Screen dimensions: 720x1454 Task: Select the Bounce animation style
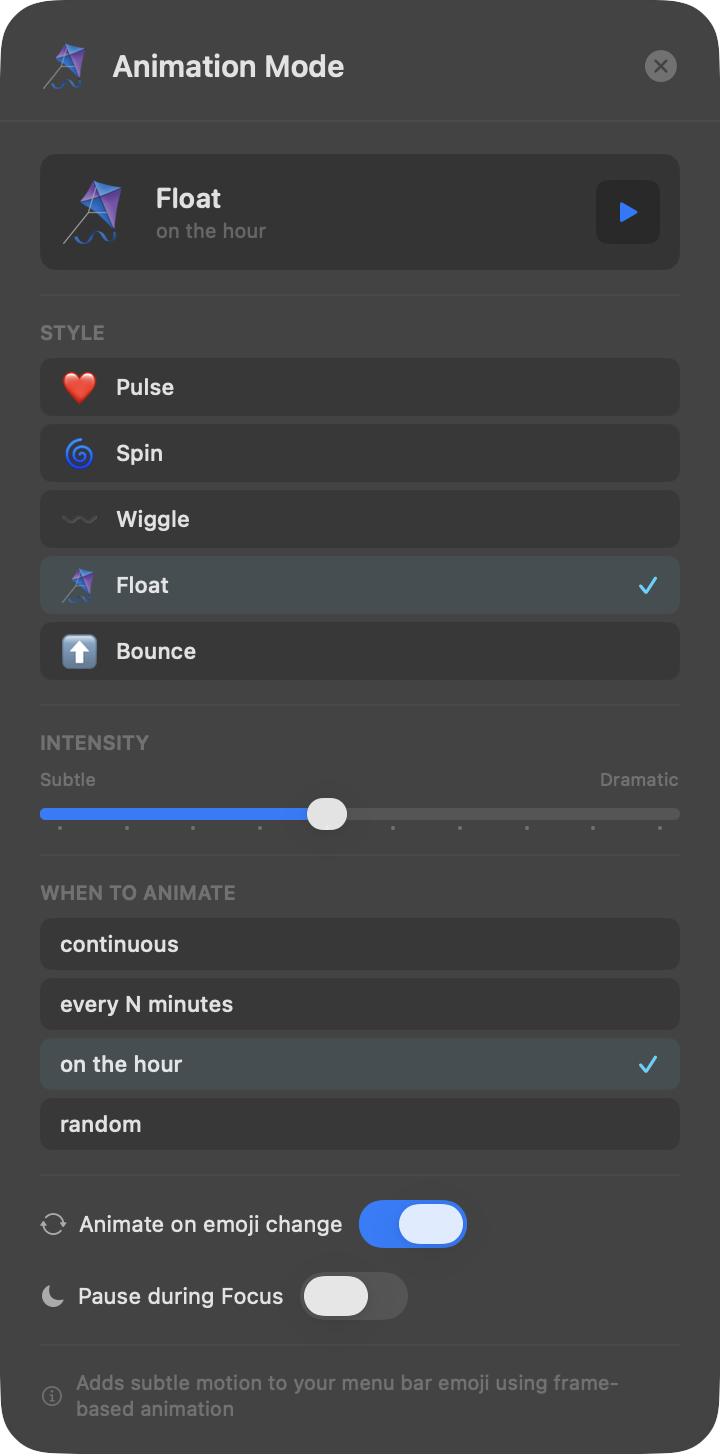360,651
